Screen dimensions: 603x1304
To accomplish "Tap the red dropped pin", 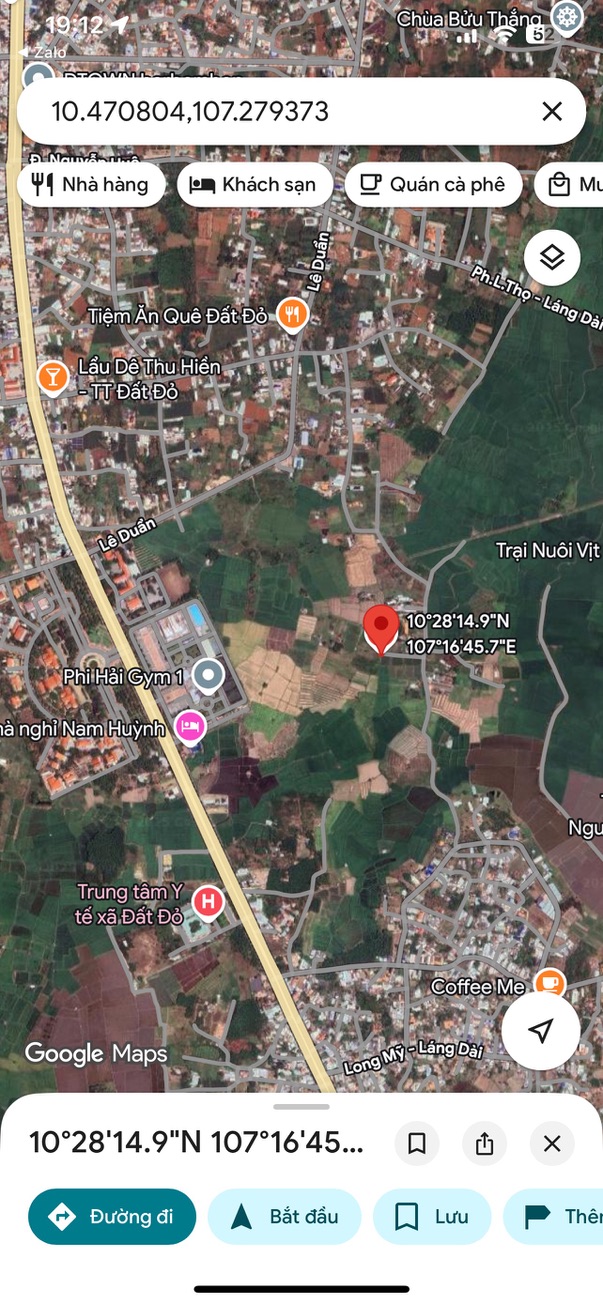I will point(380,627).
